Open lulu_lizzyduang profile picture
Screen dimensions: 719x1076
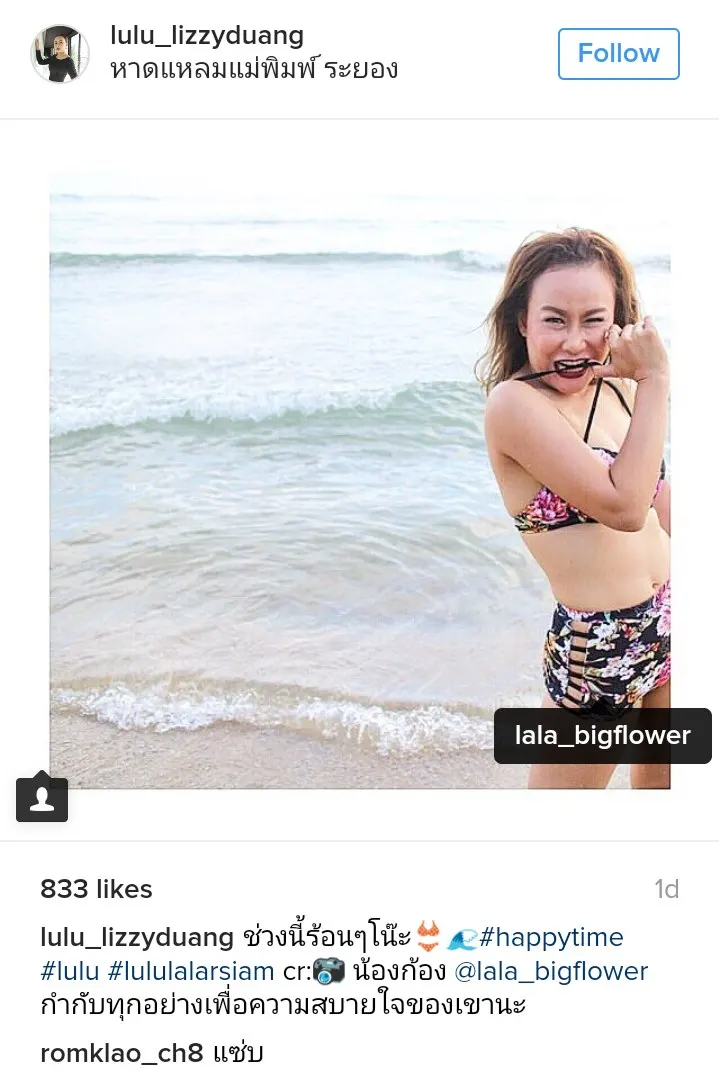60,54
